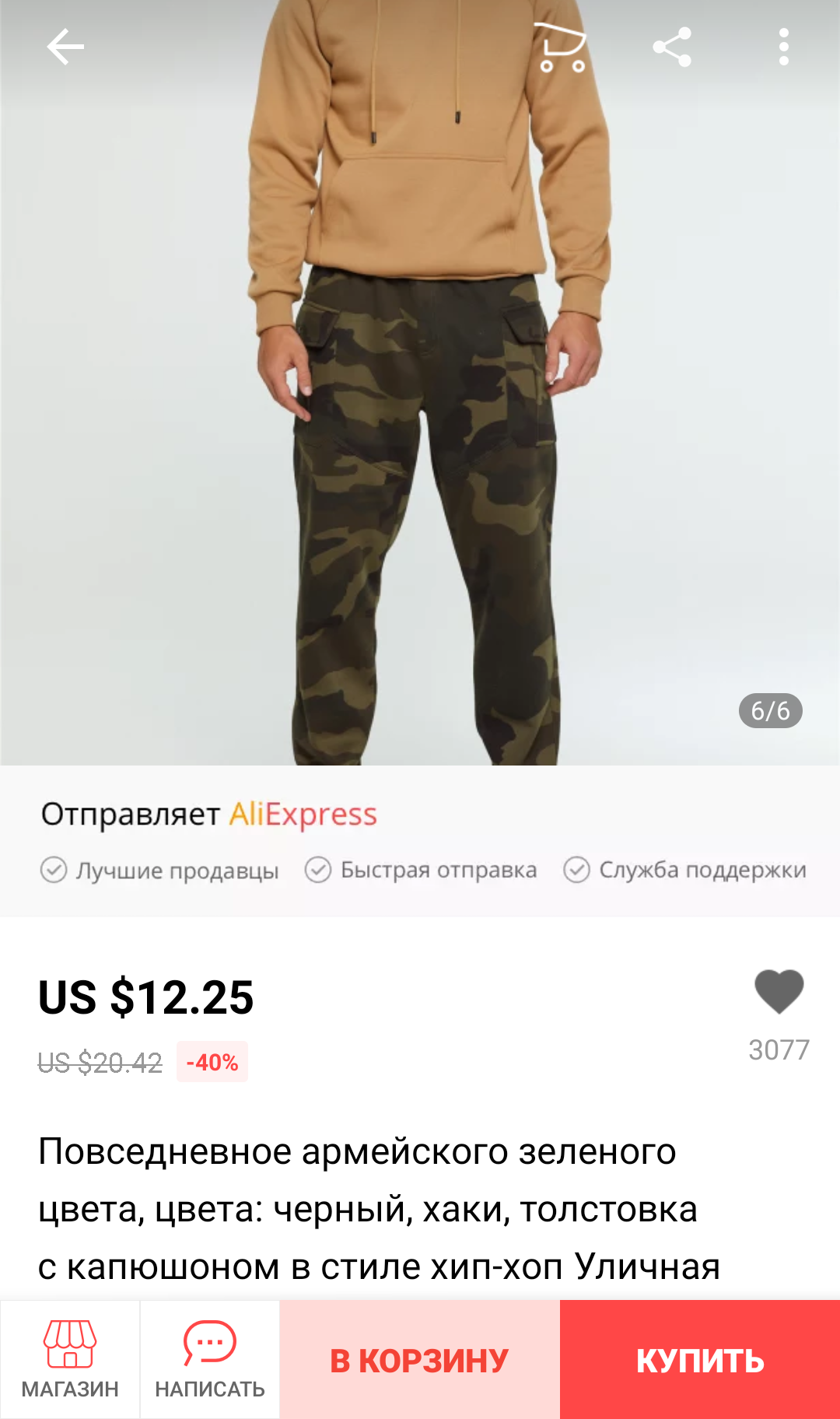Open the МАГАЗИН store page

click(70, 1359)
